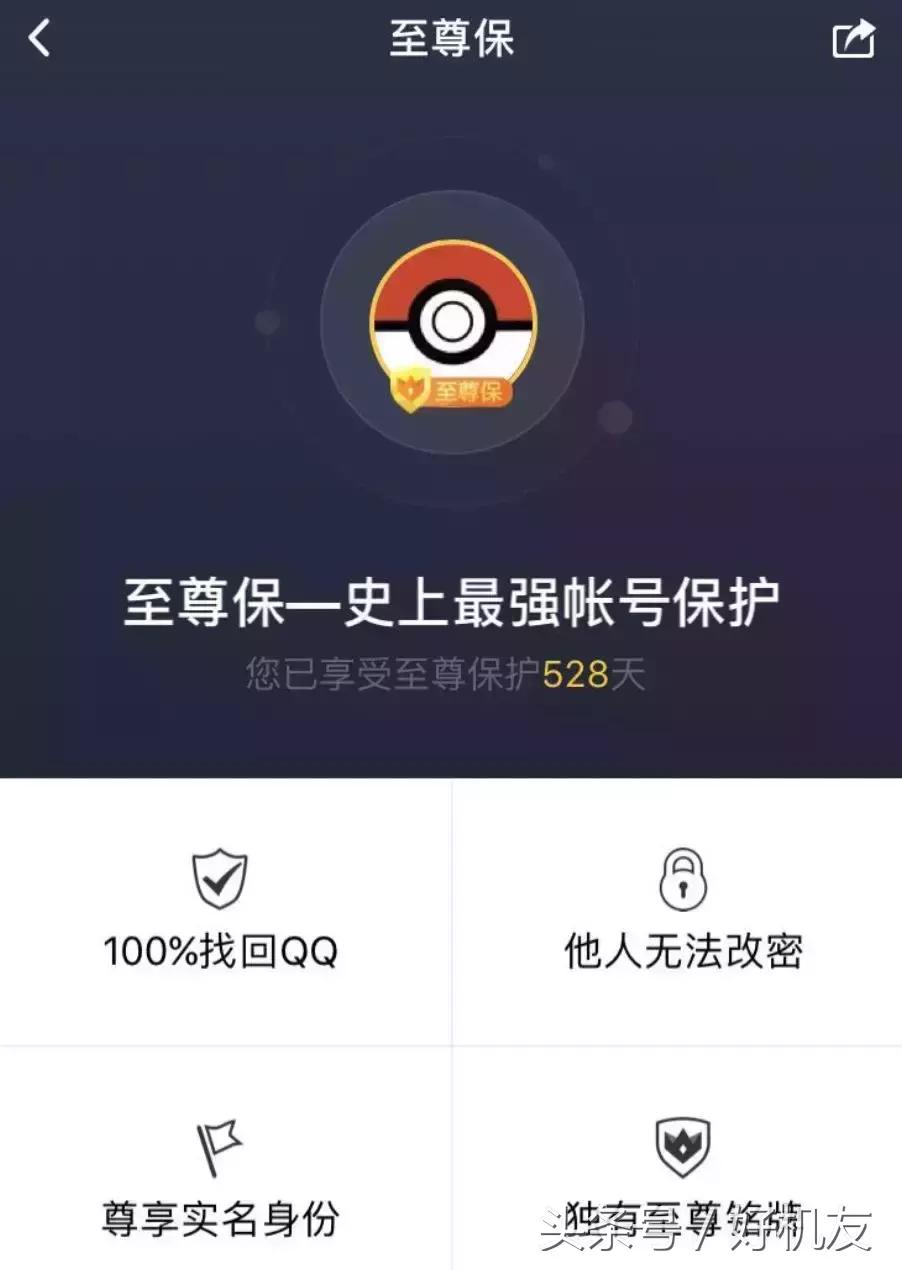Tap the back arrow to exit 至尊保
This screenshot has height=1270, width=902.
coord(38,38)
